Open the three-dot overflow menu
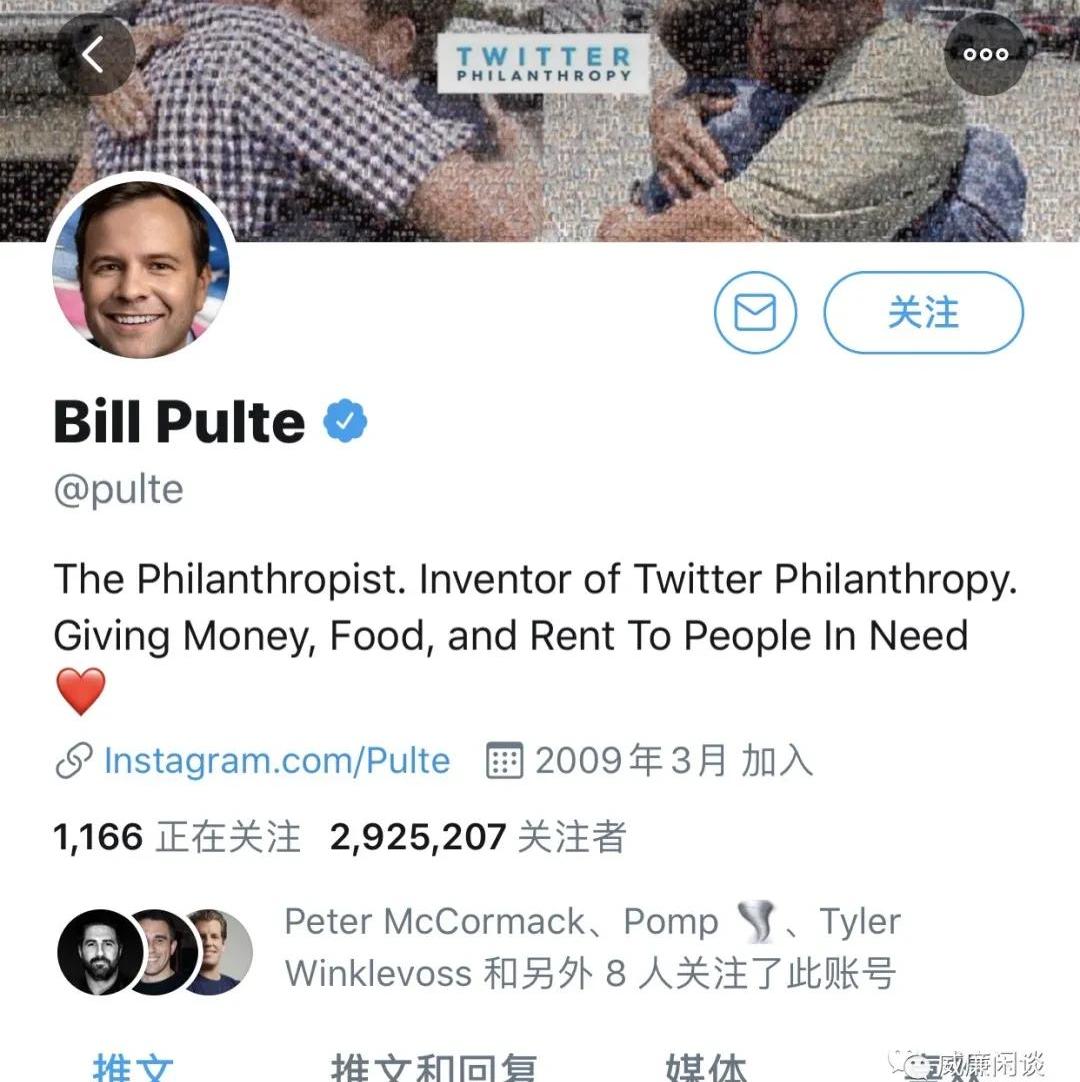Viewport: 1080px width, 1082px height. click(x=985, y=55)
